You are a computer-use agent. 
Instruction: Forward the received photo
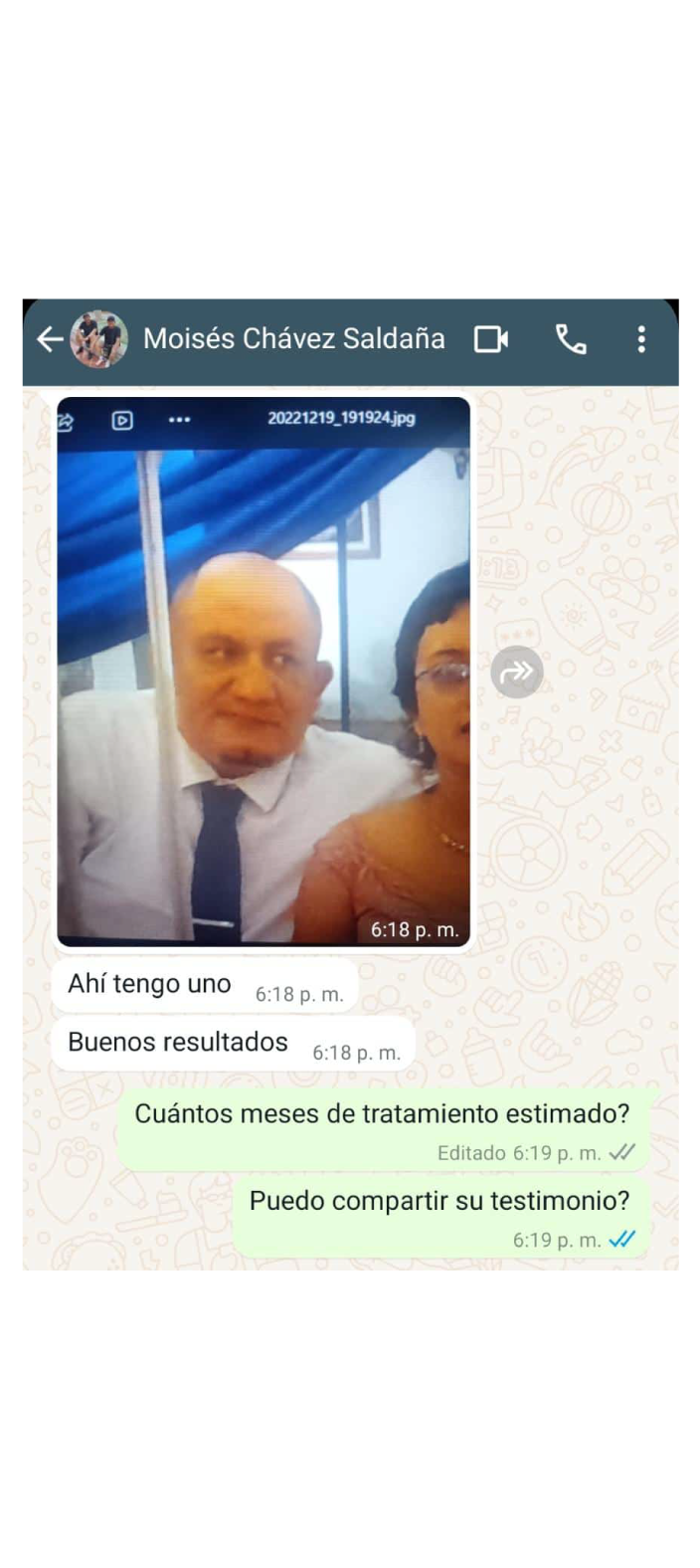coord(517,672)
